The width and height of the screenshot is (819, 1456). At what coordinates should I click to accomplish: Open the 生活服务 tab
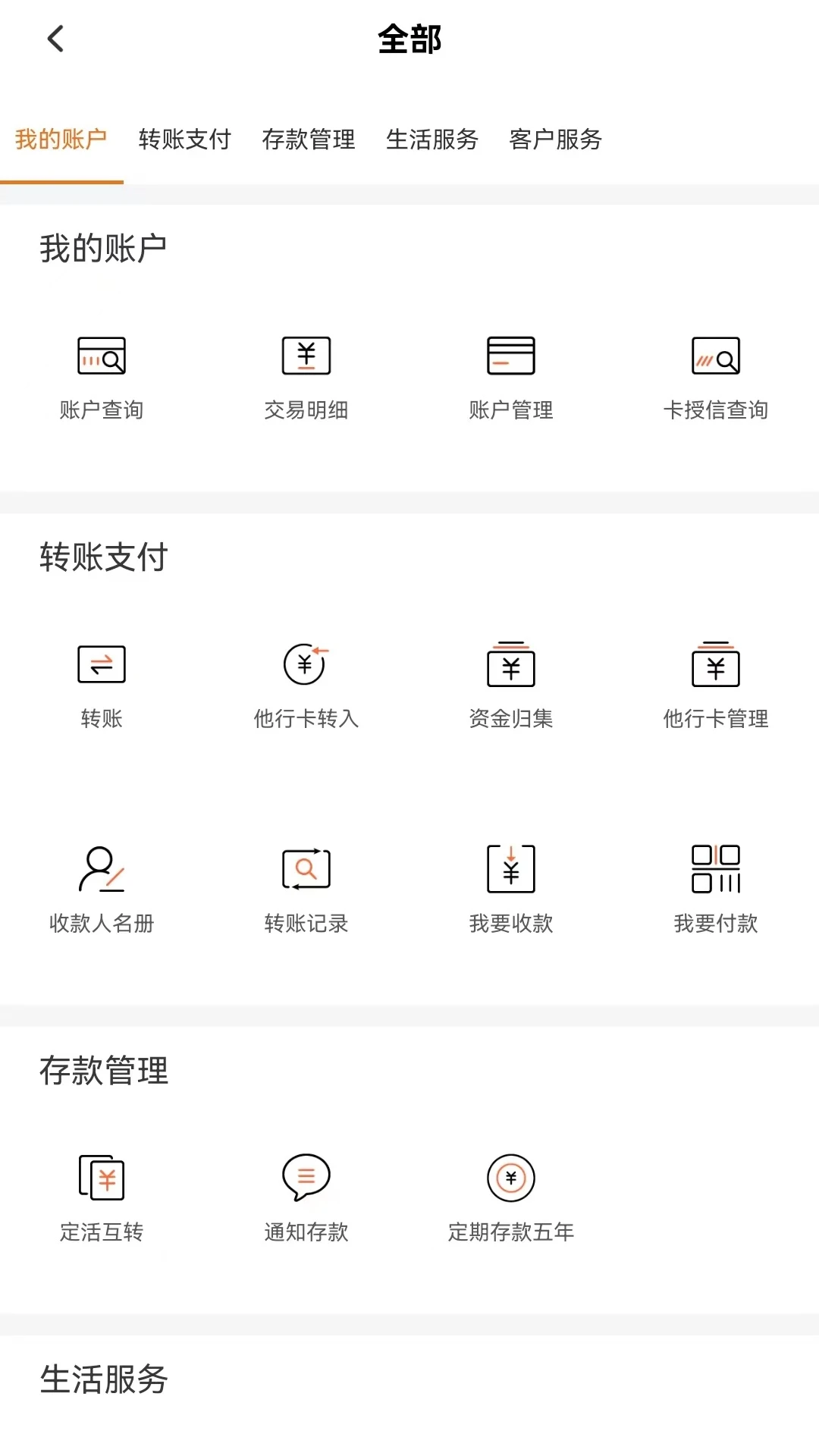(431, 140)
